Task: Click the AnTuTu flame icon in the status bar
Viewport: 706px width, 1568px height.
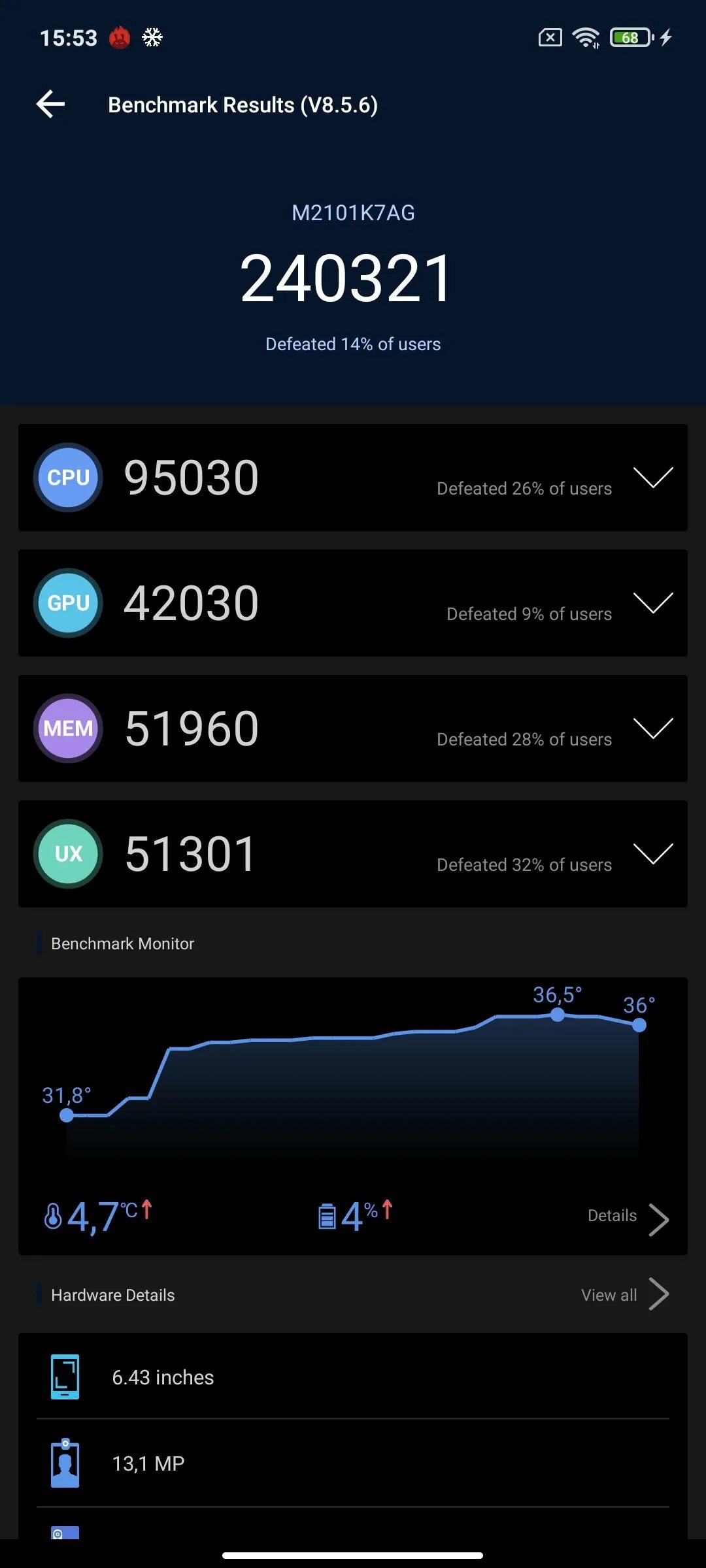Action: pos(120,37)
